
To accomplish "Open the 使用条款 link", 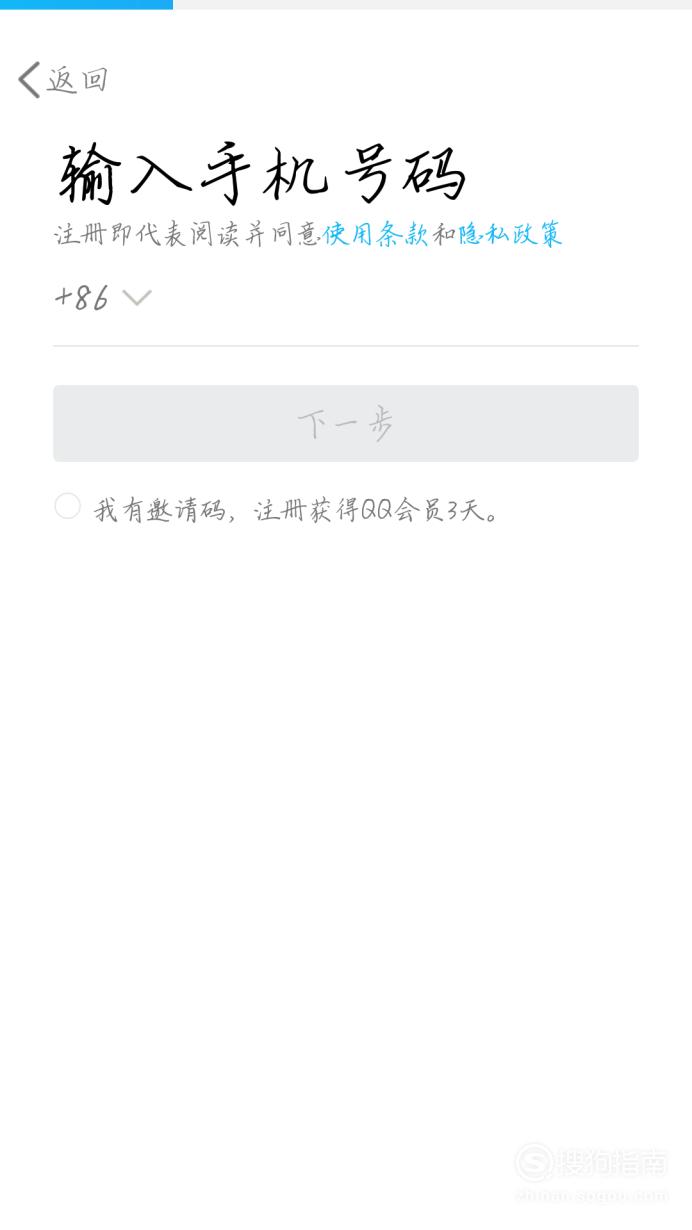I will [376, 234].
